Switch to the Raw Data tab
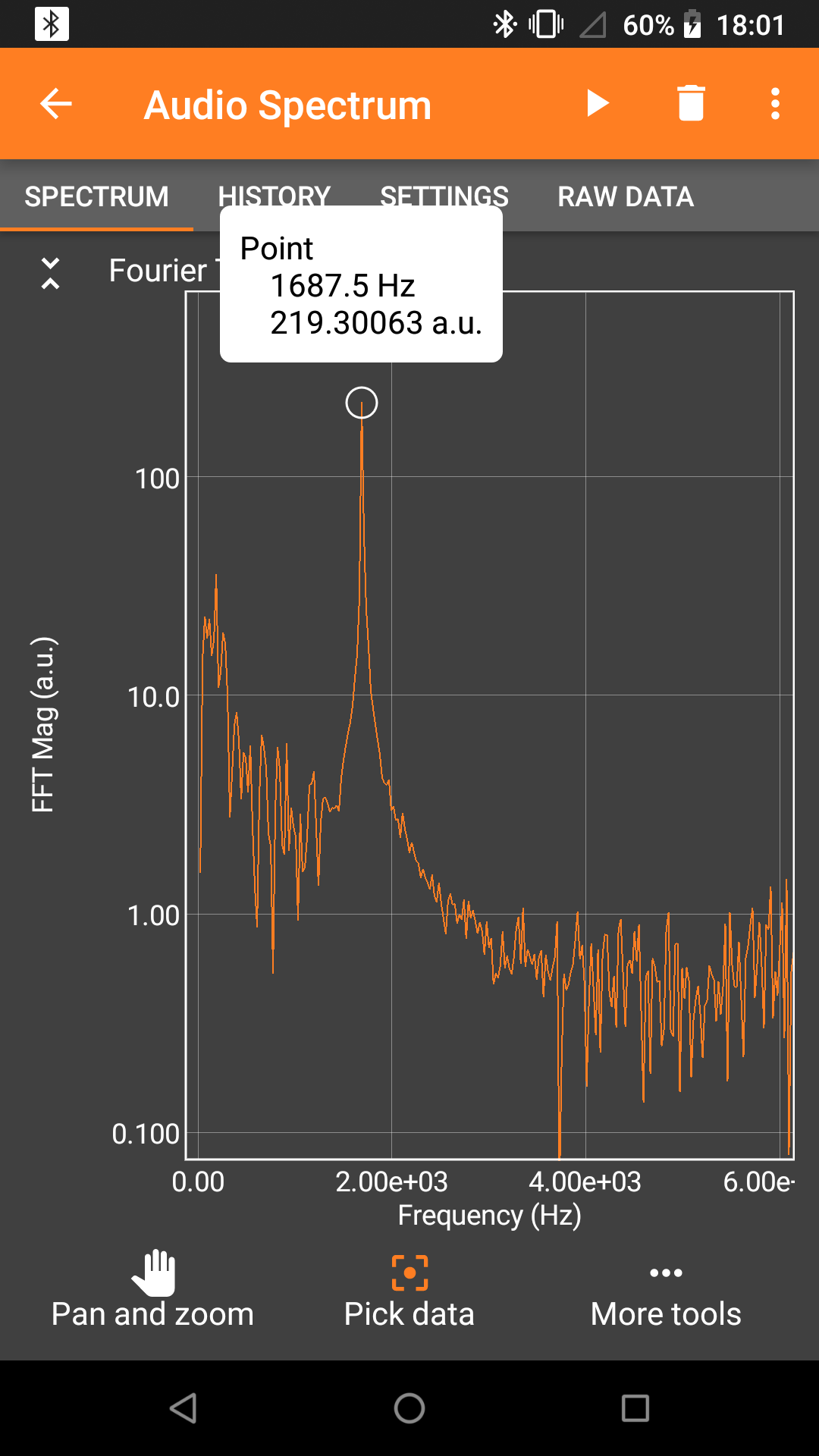Screen dimensions: 819x1456 pyautogui.click(x=626, y=197)
